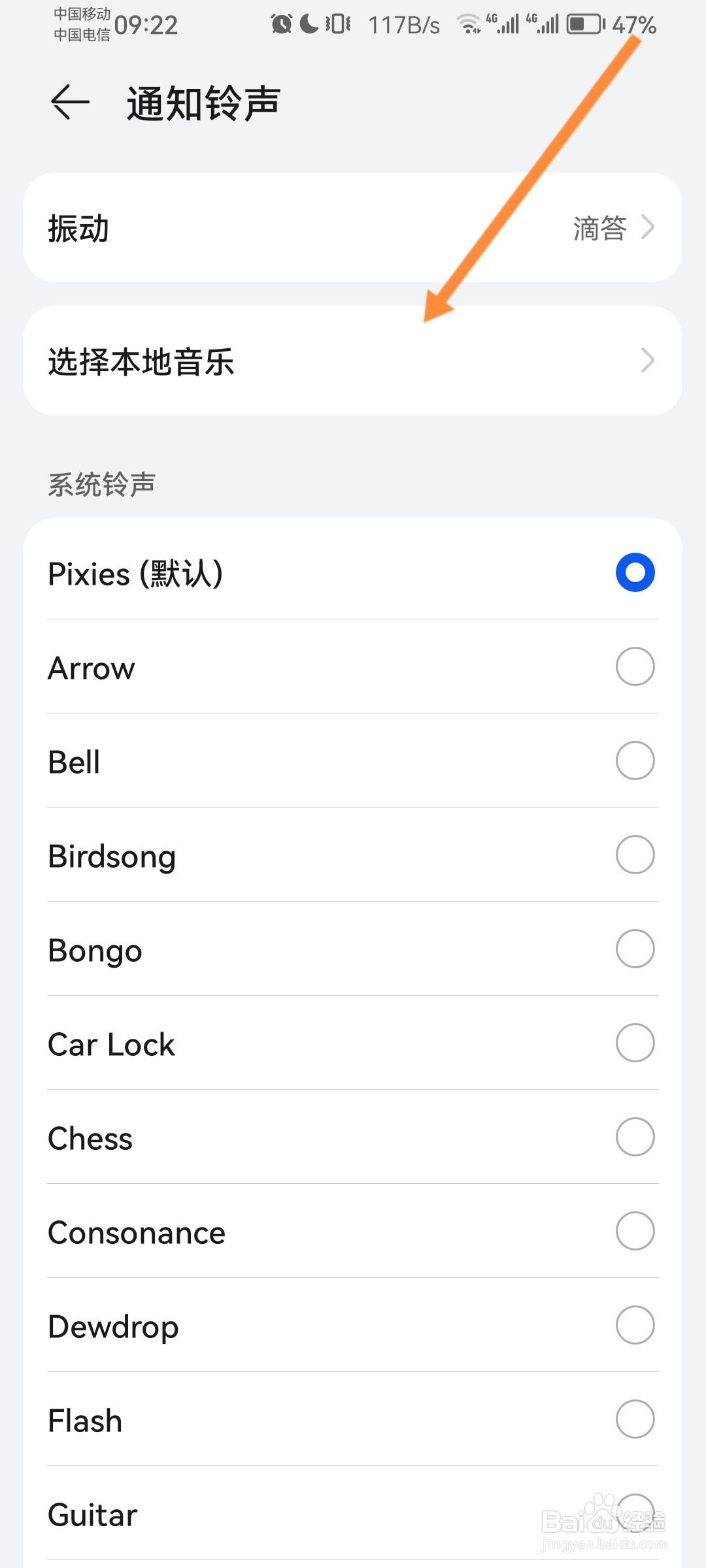The width and height of the screenshot is (706, 1568).
Task: Click the WiFi icon in the status bar
Action: [x=469, y=24]
